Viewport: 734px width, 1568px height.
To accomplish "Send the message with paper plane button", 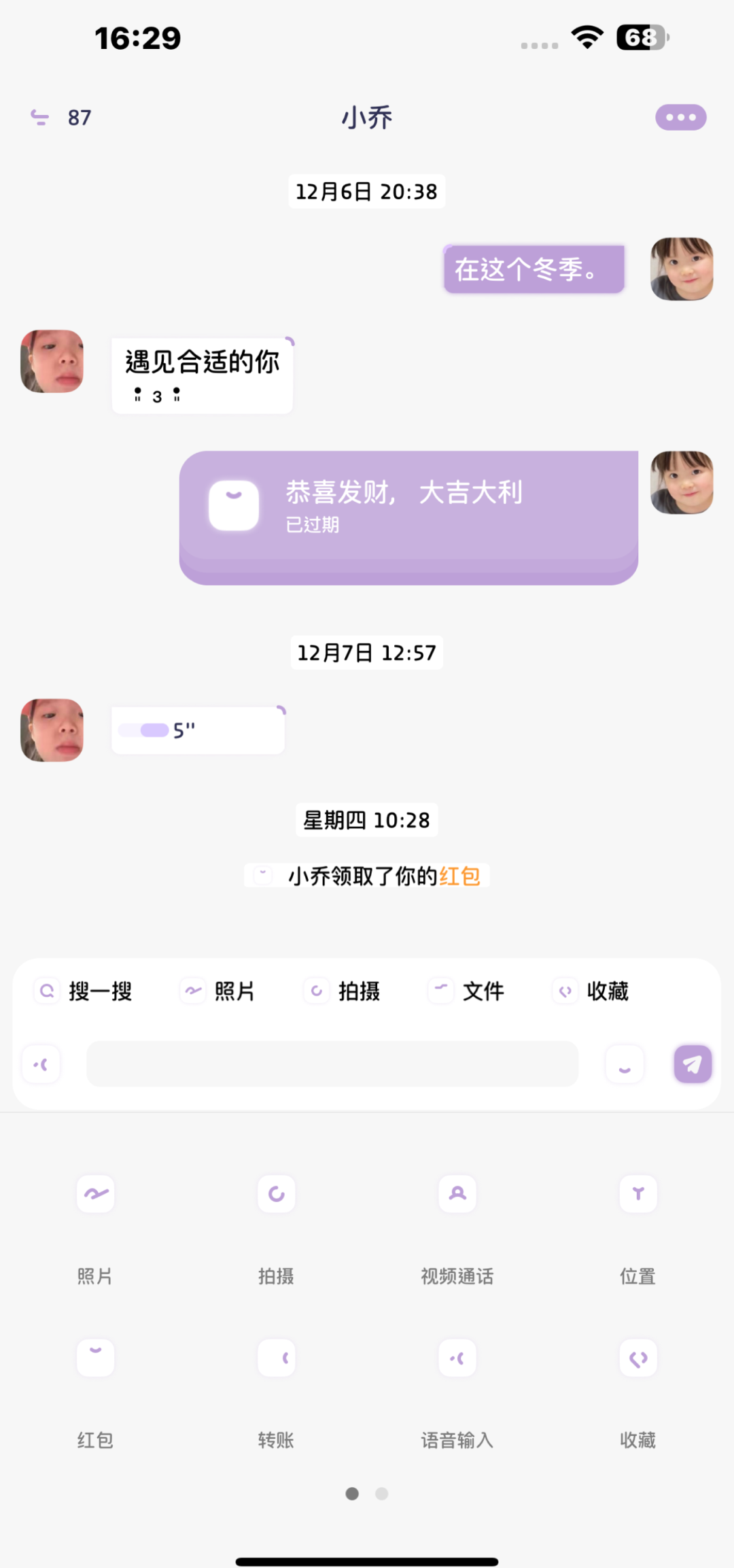I will (693, 1064).
